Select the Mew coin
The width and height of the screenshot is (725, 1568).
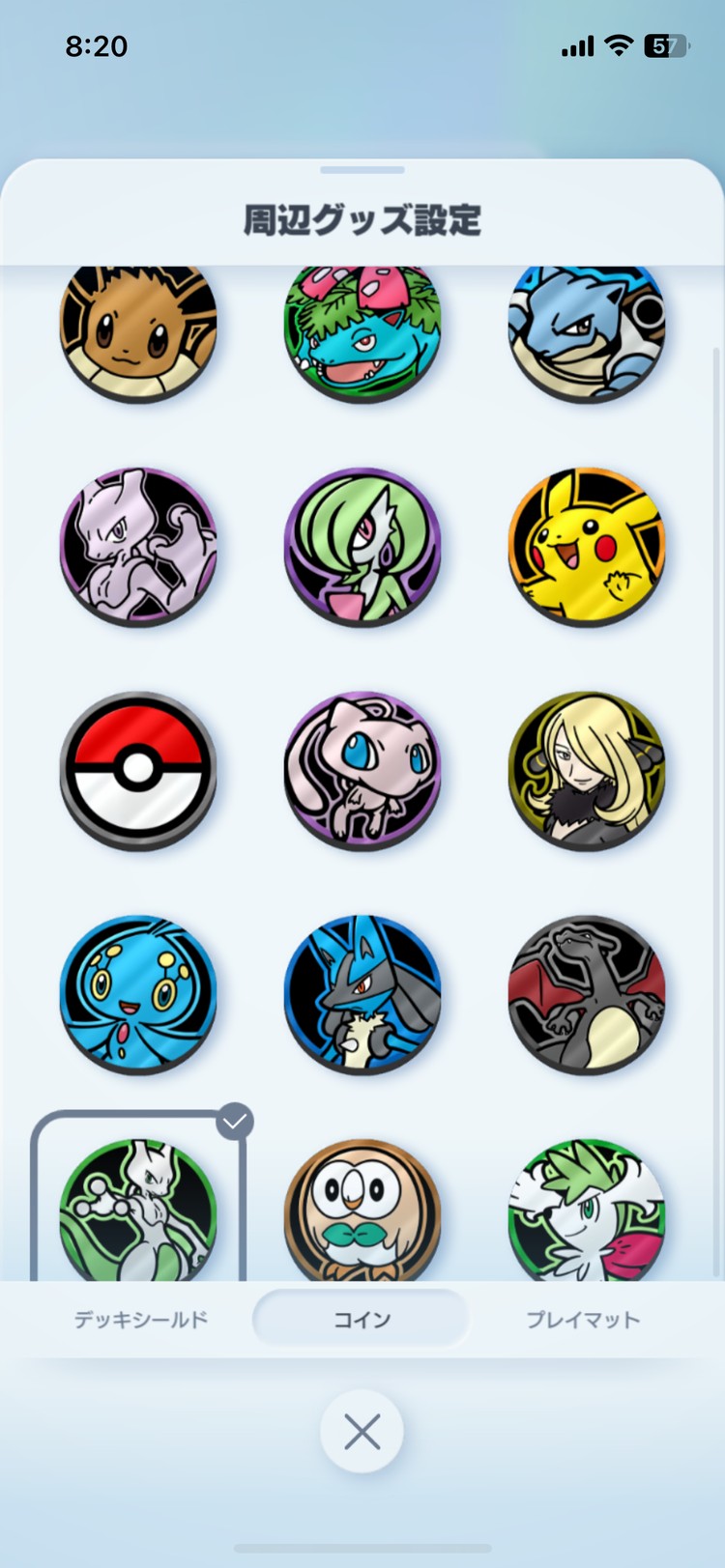(x=362, y=770)
